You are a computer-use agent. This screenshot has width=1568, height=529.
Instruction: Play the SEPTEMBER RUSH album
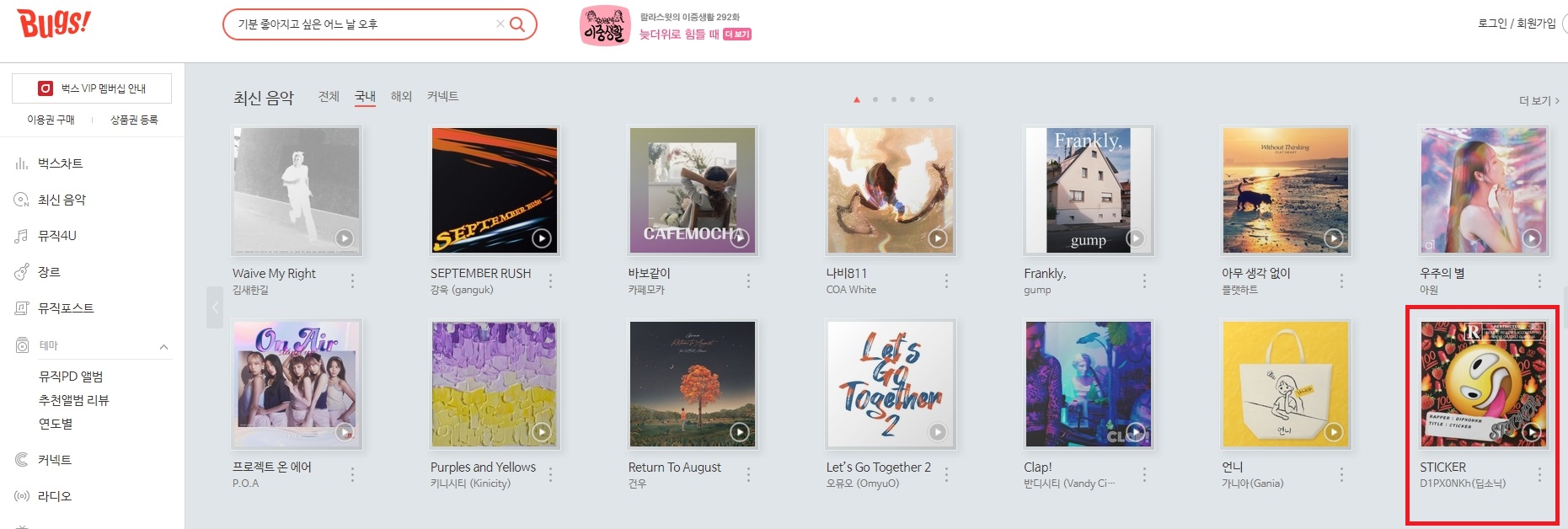[x=542, y=238]
